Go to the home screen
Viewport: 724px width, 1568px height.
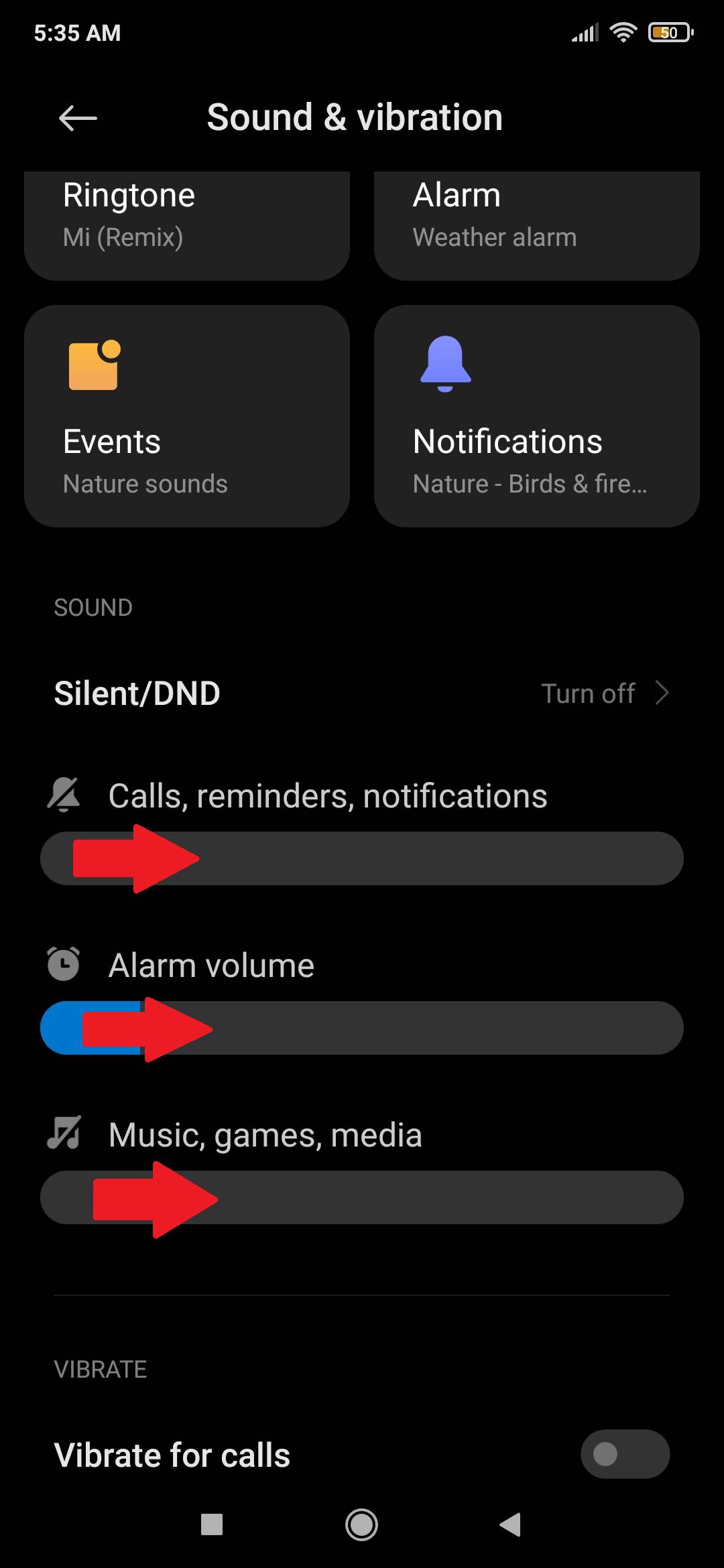pyautogui.click(x=361, y=1524)
